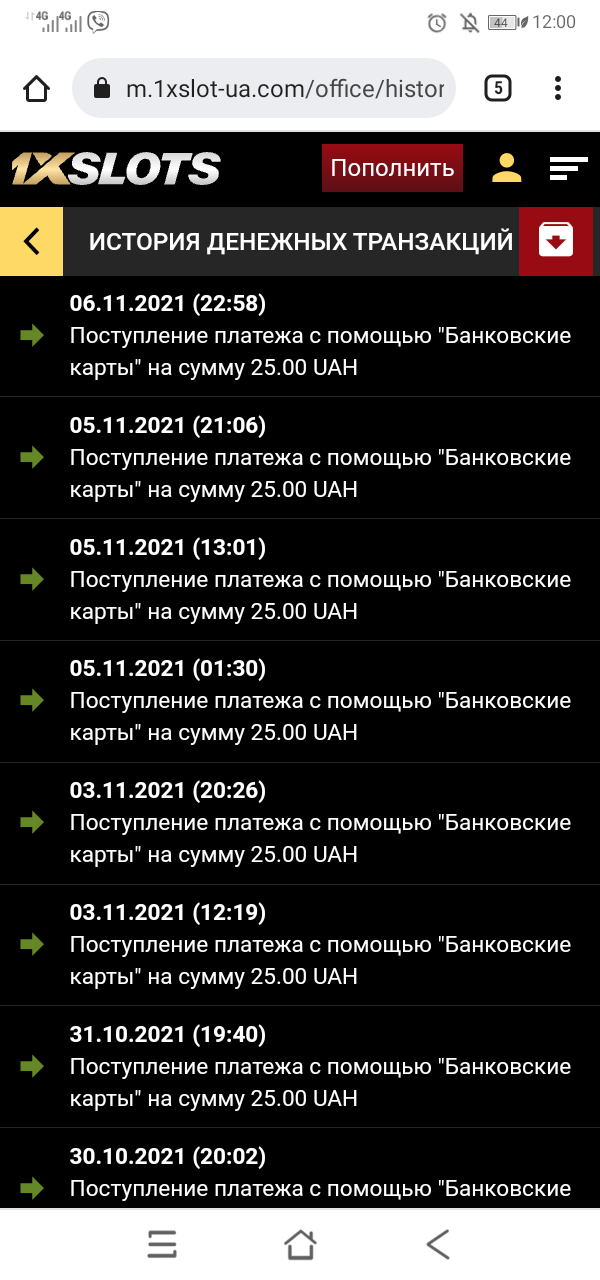Screen dimensions: 600x1280
Task: Open the browser overflow menu
Action: click(x=559, y=88)
